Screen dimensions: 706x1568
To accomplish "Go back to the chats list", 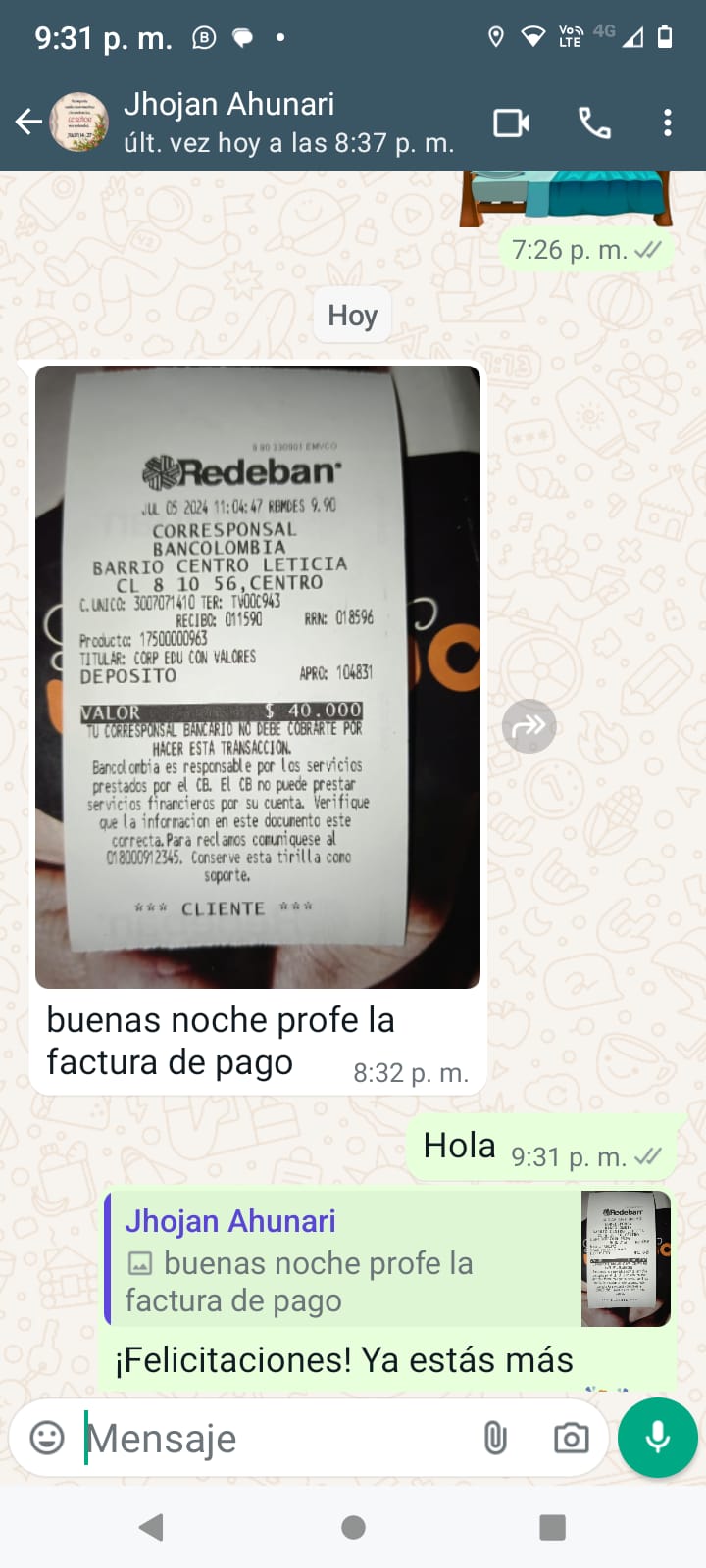I will 29,122.
